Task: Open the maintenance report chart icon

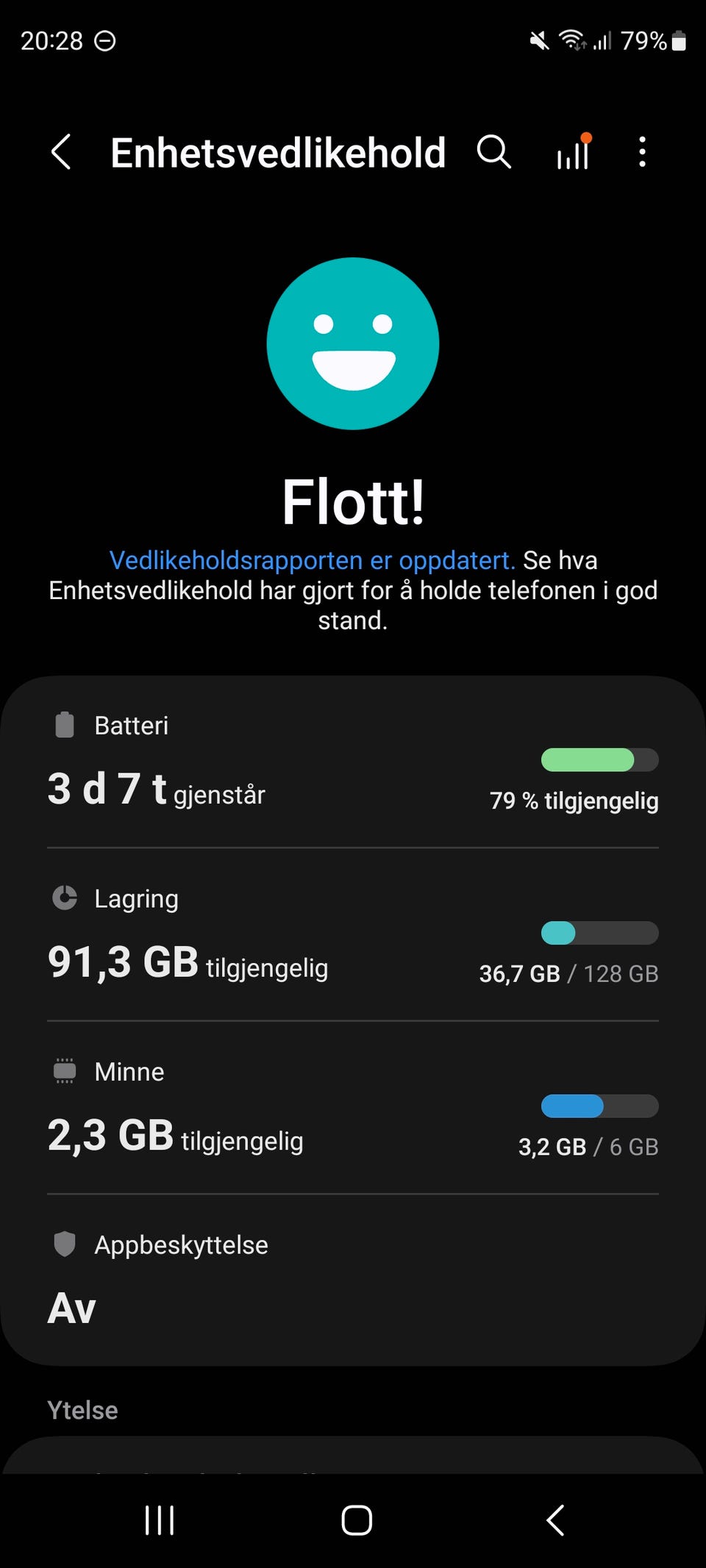Action: (x=574, y=151)
